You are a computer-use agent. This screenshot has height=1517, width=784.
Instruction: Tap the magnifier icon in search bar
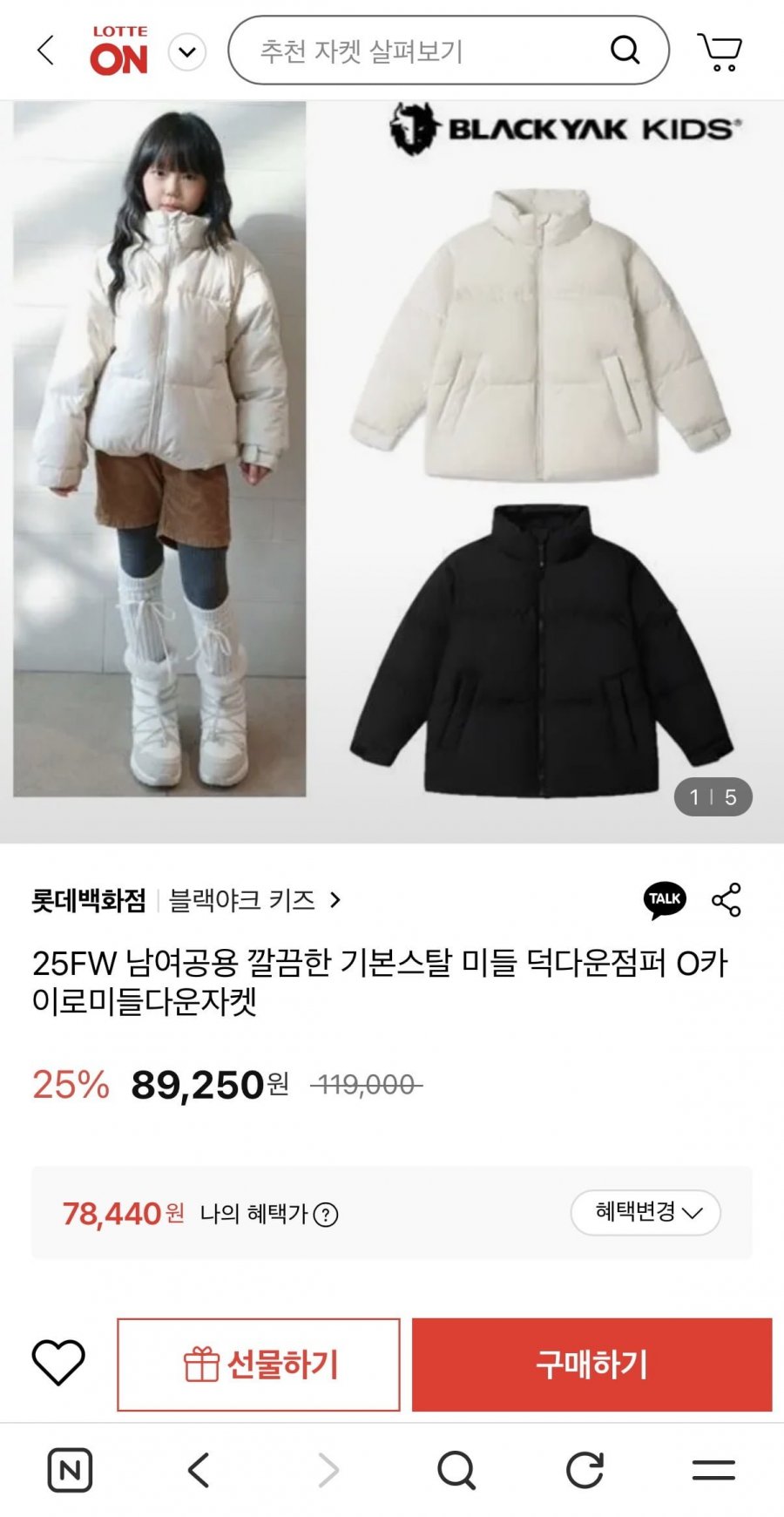(625, 51)
